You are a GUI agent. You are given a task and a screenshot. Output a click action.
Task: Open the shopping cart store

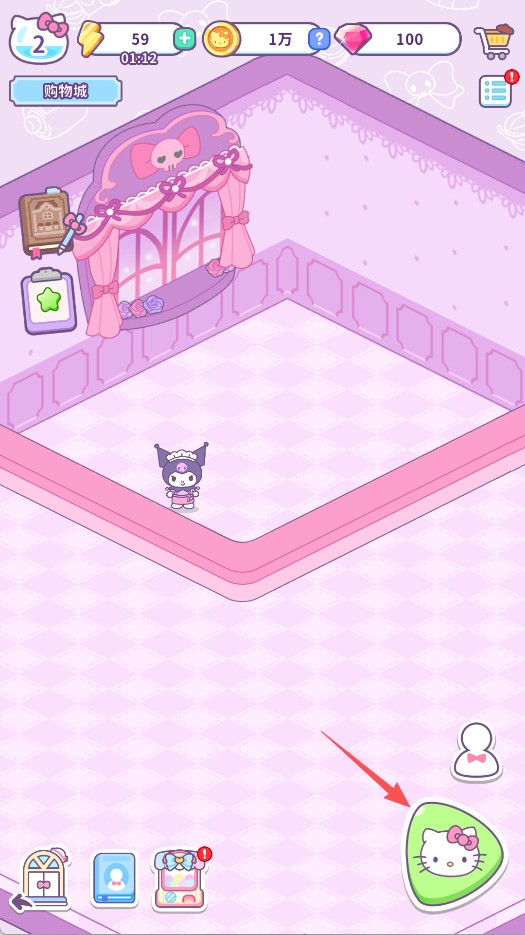[x=493, y=41]
